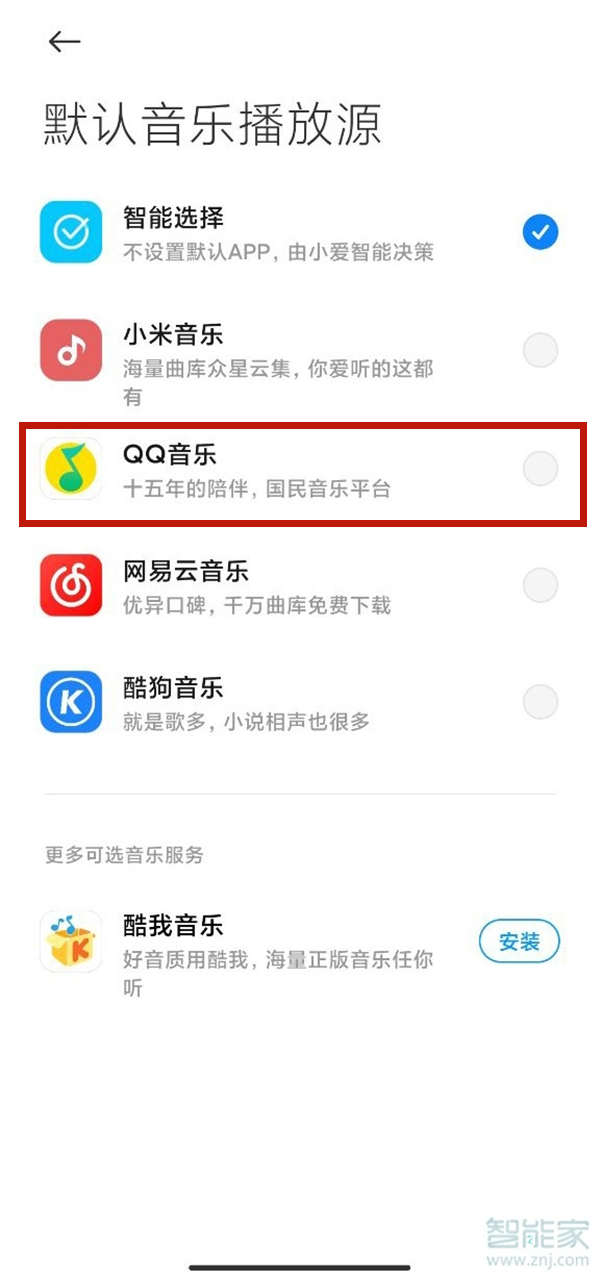Tap 安装 to install 酷我音乐
Viewport: 600px width, 1280px height.
coord(519,941)
